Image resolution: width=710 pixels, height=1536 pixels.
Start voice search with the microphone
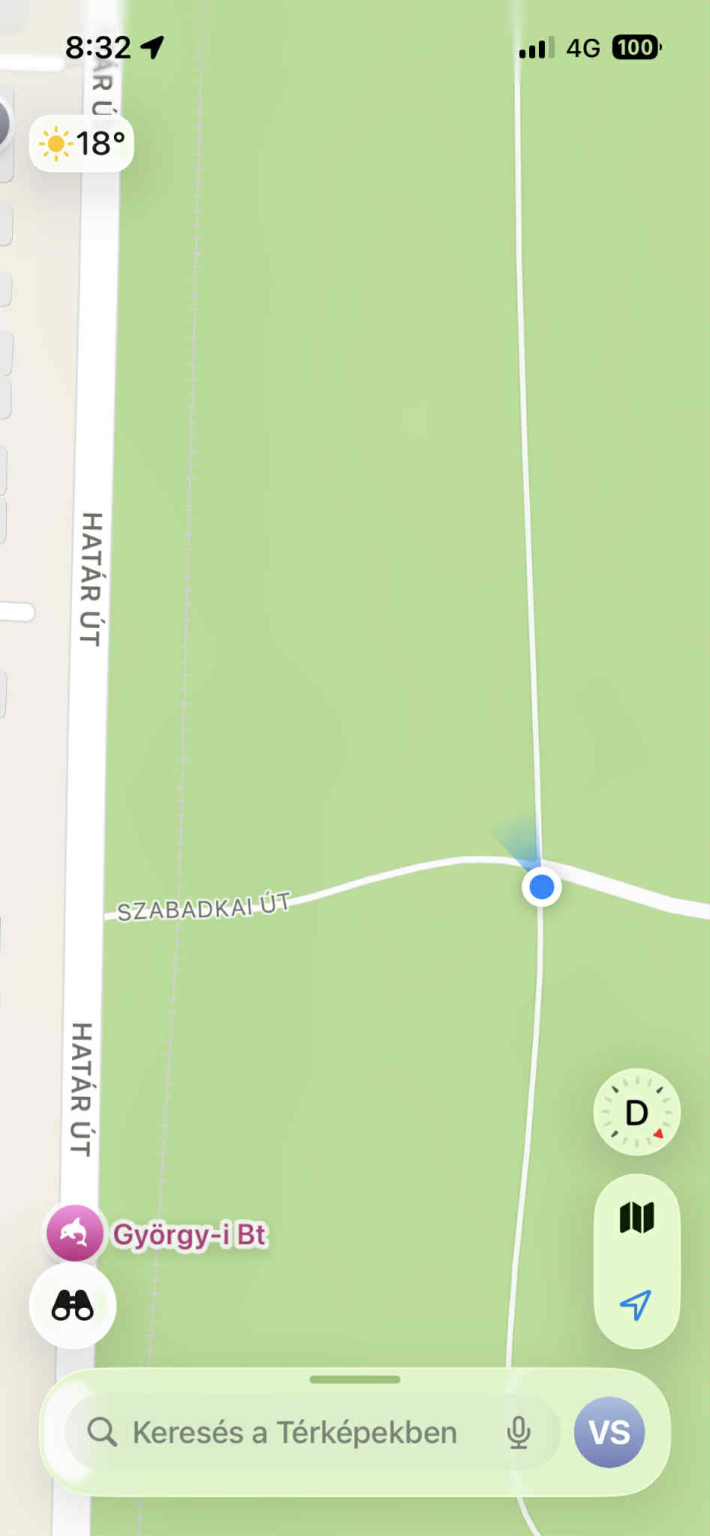pos(518,1433)
